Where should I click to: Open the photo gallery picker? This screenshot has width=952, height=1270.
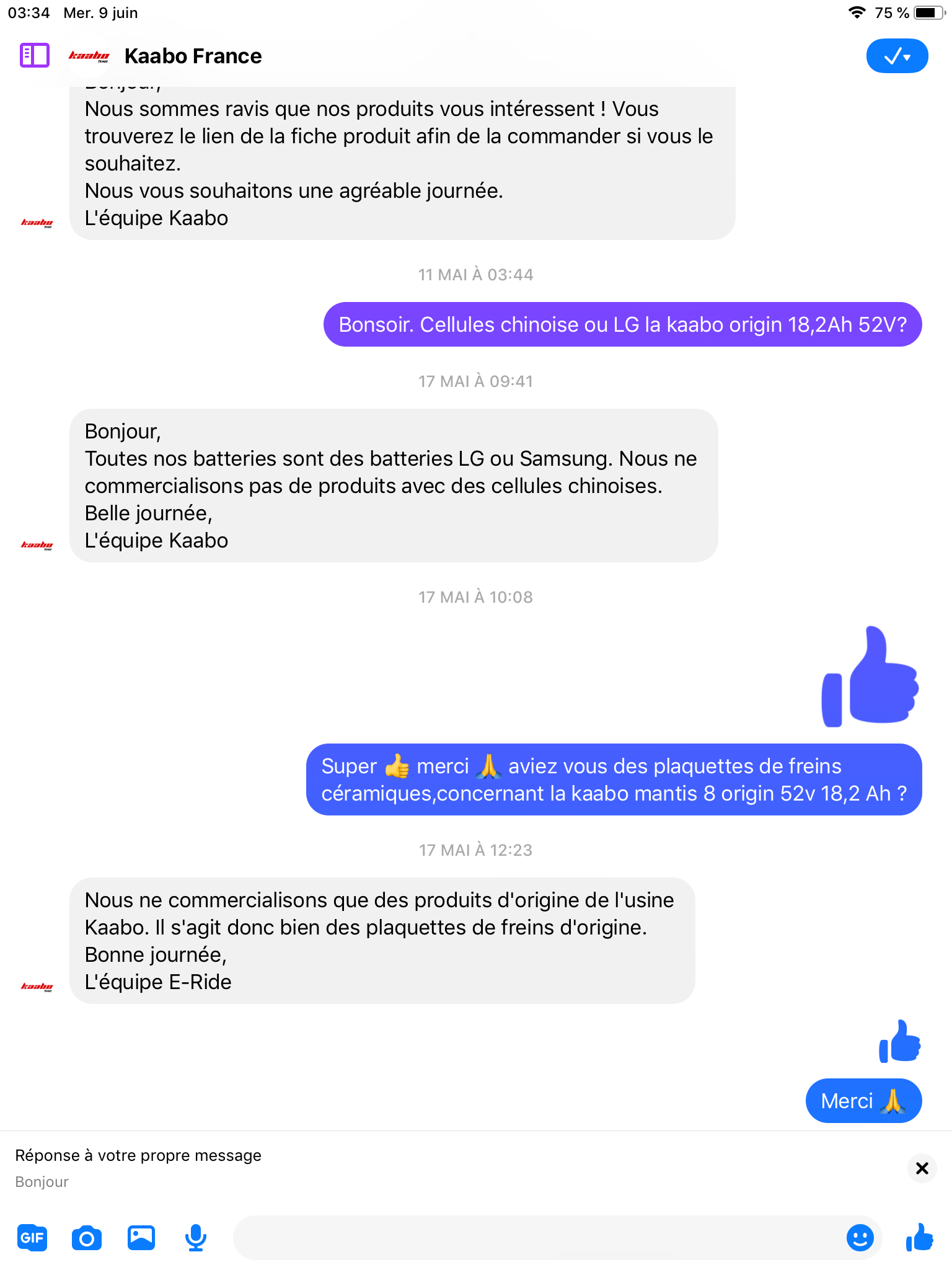[x=141, y=1238]
